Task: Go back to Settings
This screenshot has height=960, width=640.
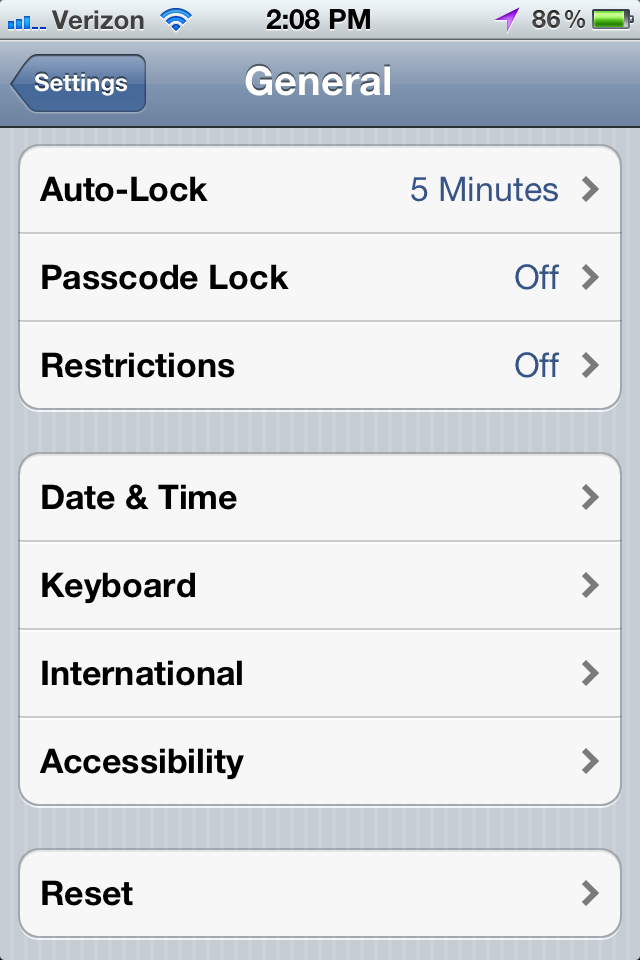Action: click(80, 83)
